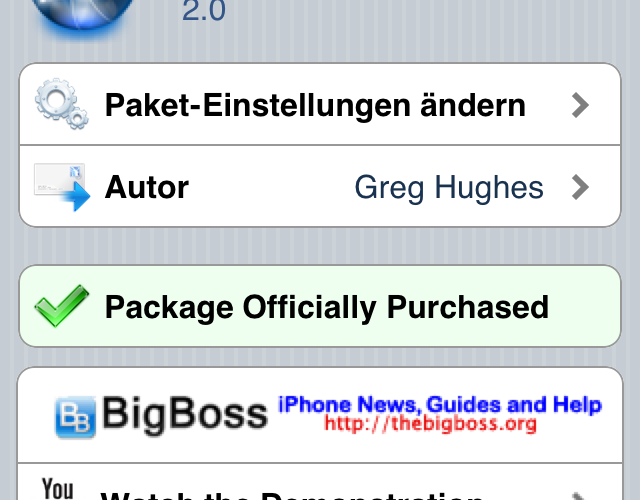Open Paket-Einstellungen ändern row
640x500 pixels.
(320, 105)
